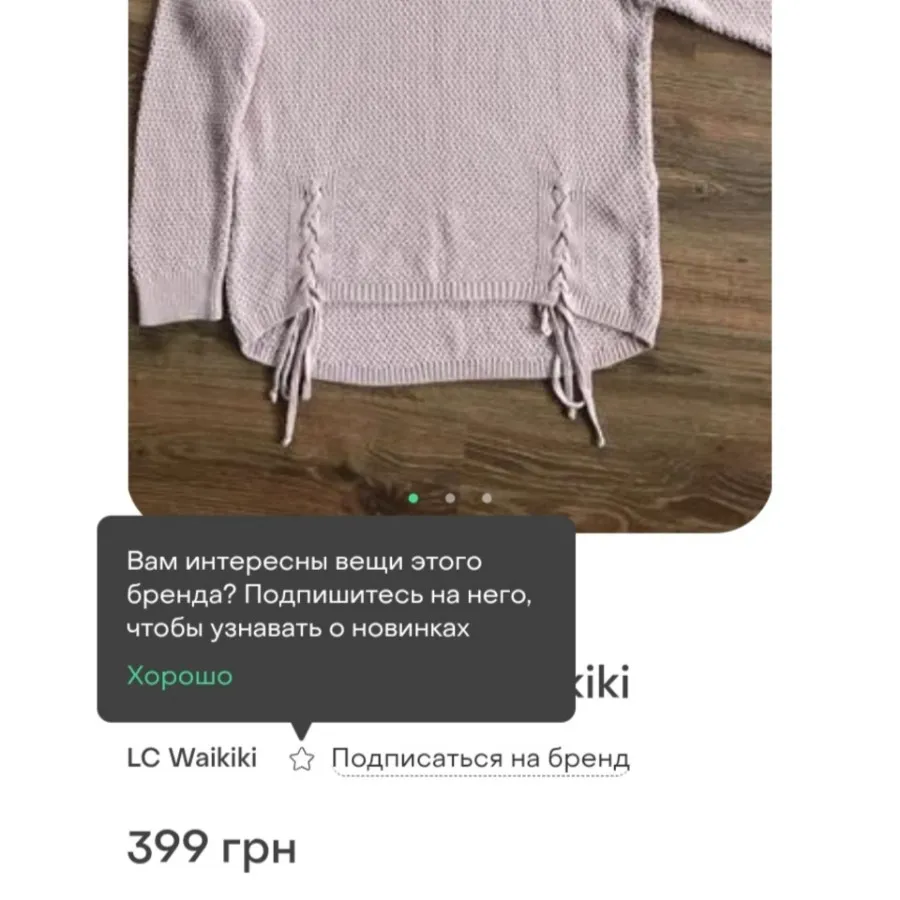900x900 pixels.
Task: Dismiss the tooltip with Хорошо
Action: [x=180, y=676]
